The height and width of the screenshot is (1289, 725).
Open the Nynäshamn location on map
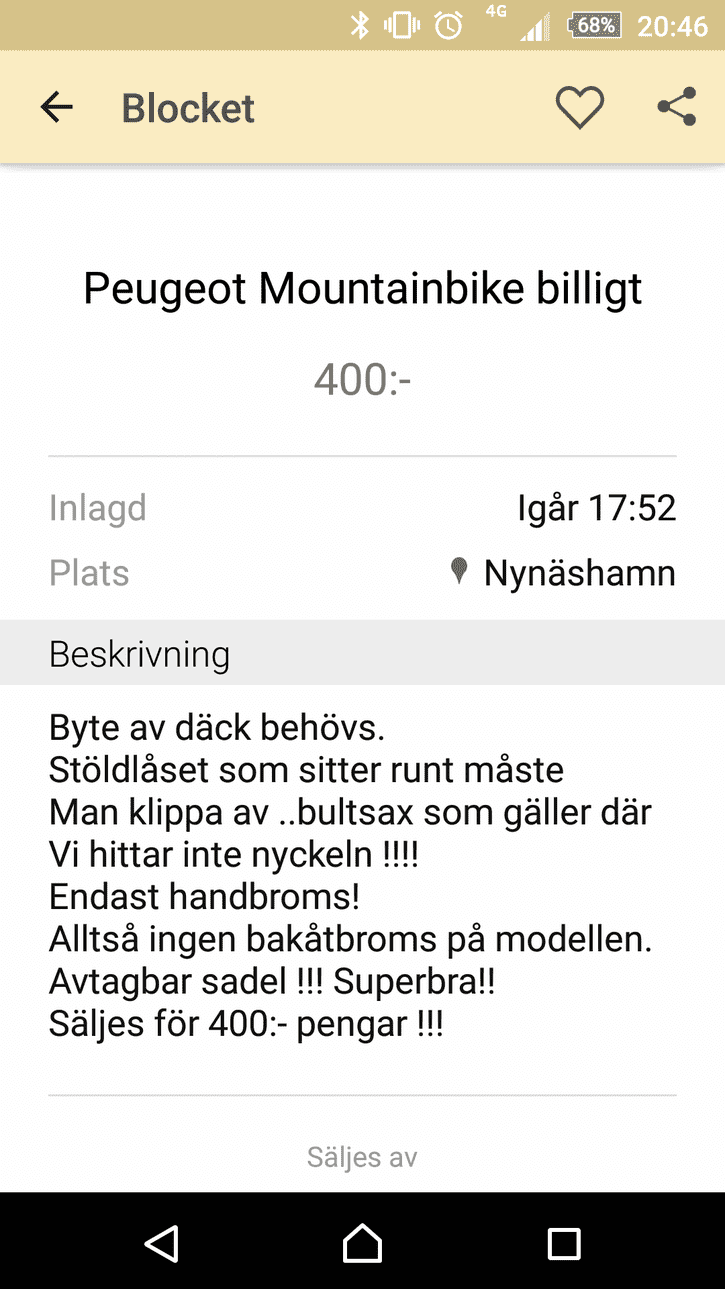[x=563, y=573]
